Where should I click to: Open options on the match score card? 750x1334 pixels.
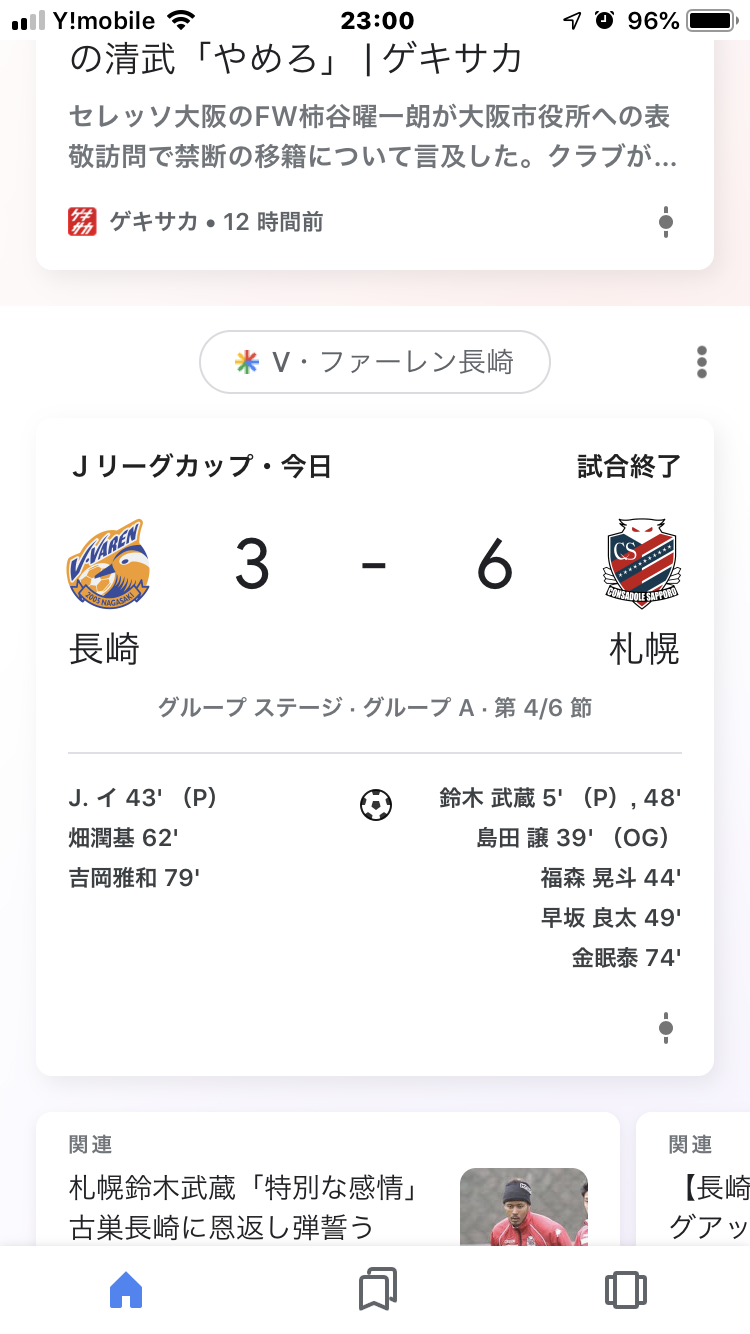click(666, 1027)
